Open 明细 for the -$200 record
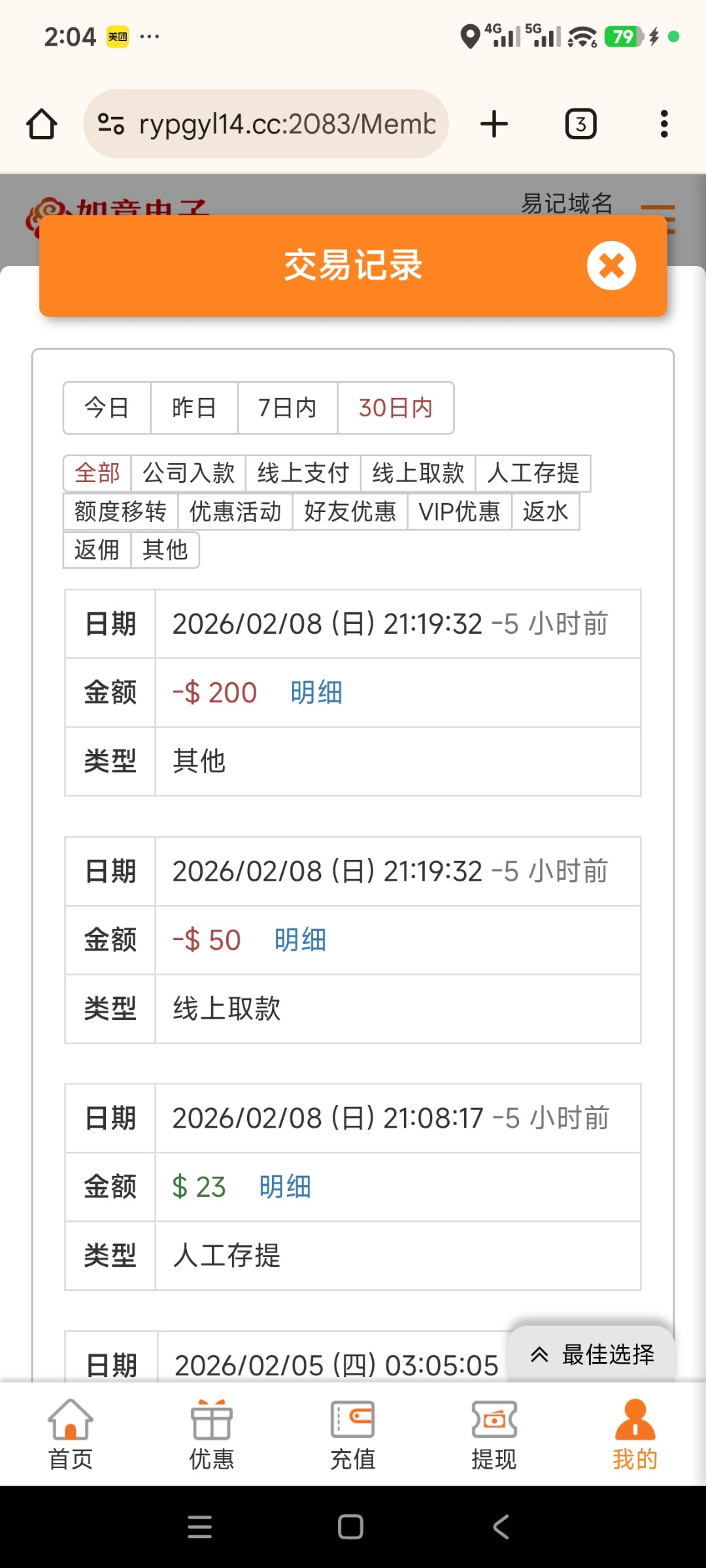The image size is (706, 1568). click(316, 693)
